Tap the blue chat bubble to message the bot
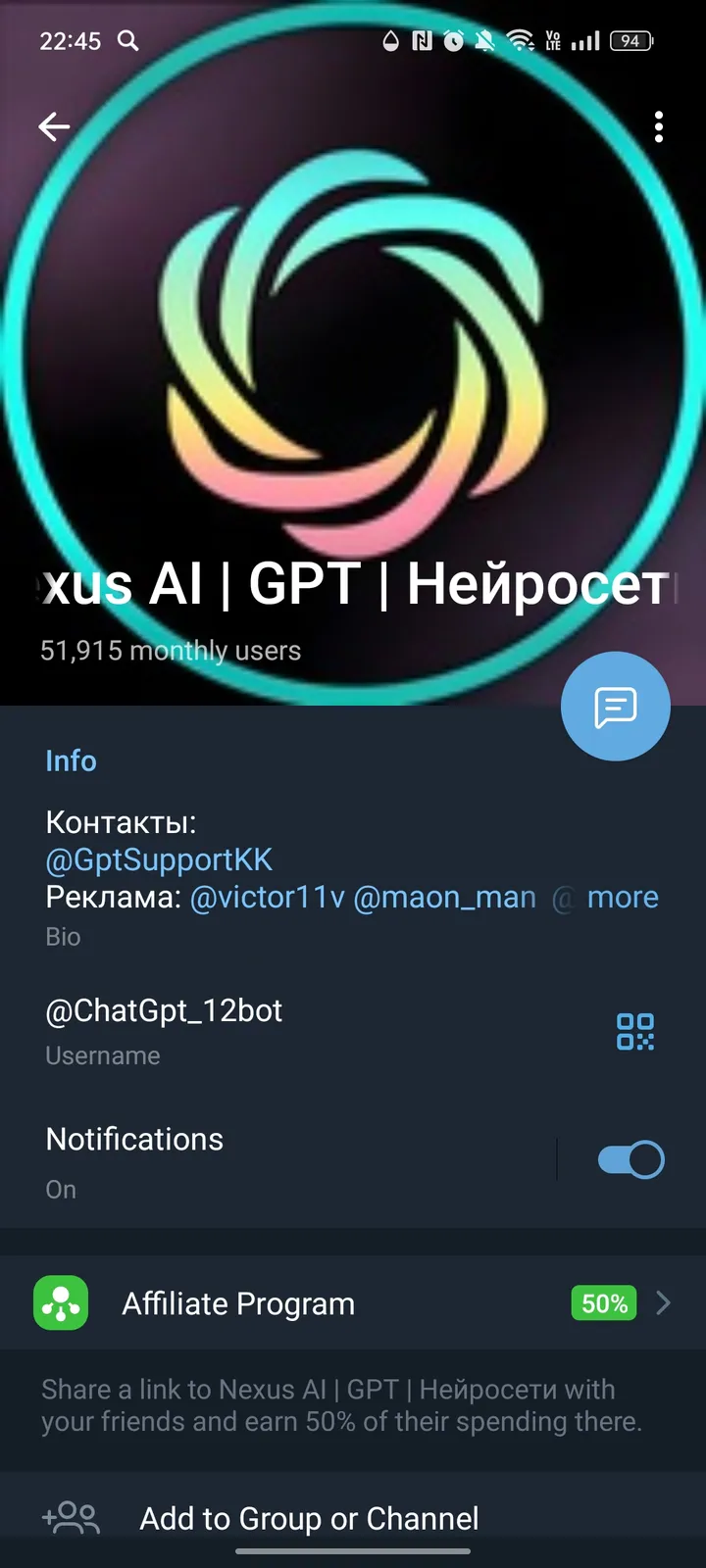 [x=615, y=706]
